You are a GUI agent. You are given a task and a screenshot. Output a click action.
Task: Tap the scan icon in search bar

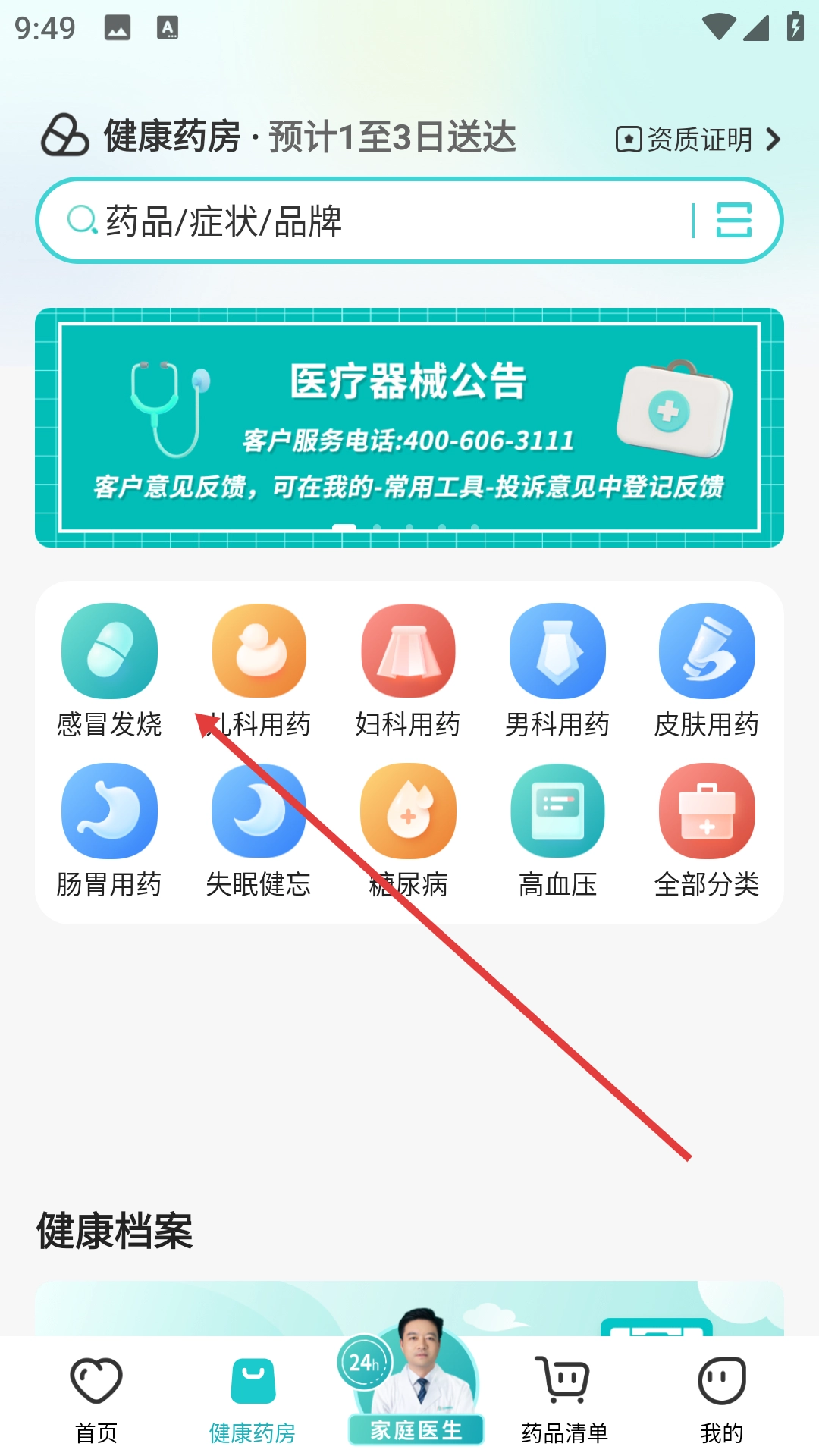(x=733, y=221)
